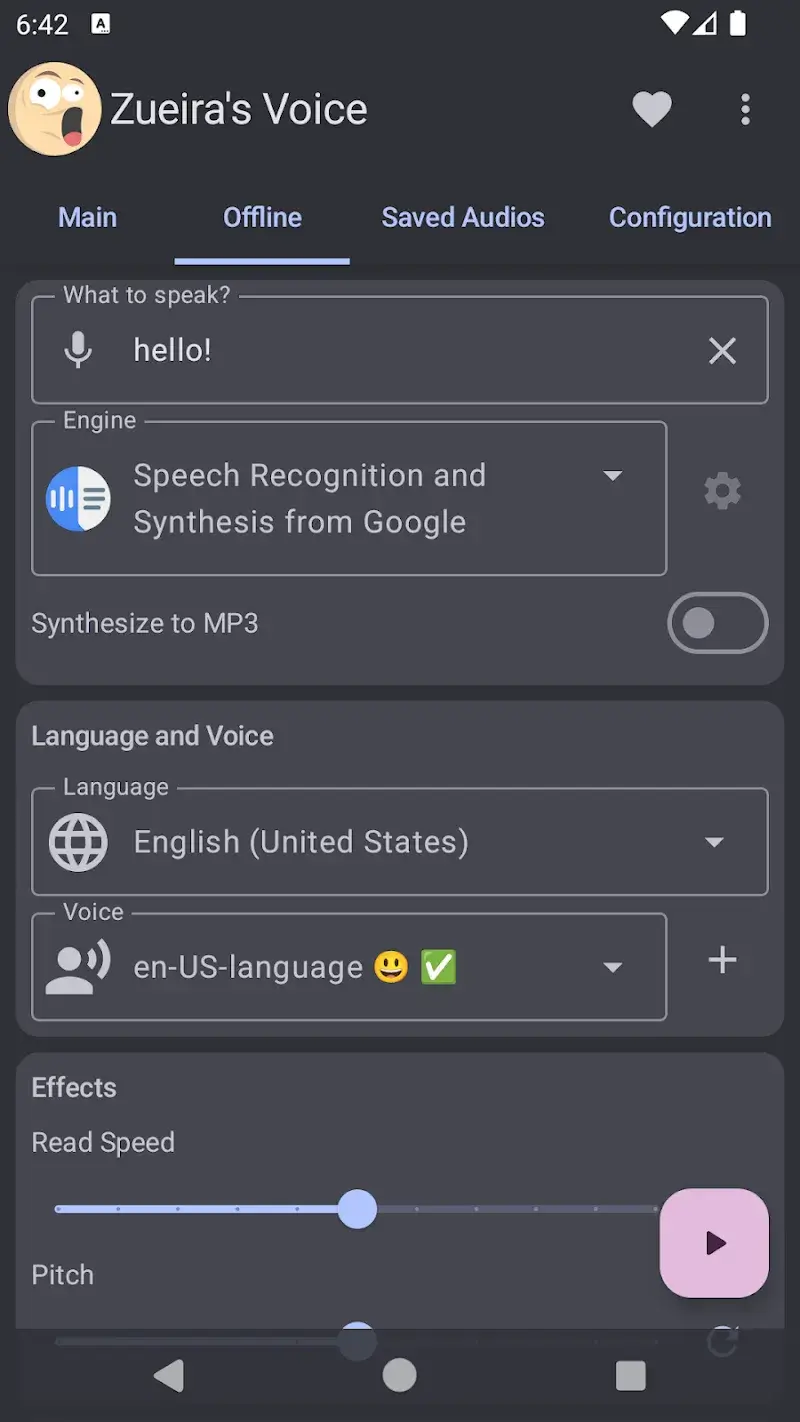Switch to the Saved Audios tab
800x1422 pixels.
(463, 217)
